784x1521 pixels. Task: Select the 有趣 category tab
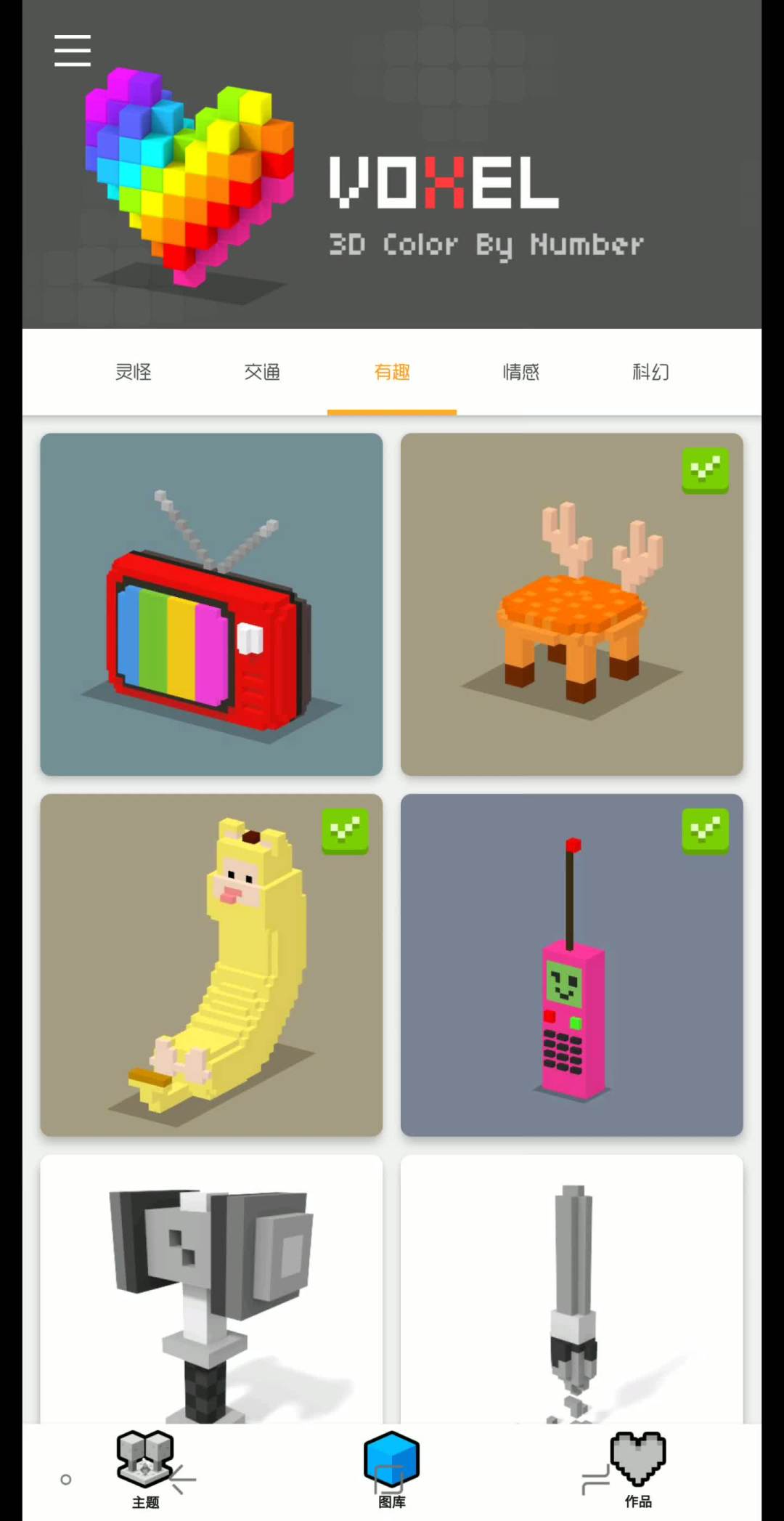pyautogui.click(x=392, y=372)
